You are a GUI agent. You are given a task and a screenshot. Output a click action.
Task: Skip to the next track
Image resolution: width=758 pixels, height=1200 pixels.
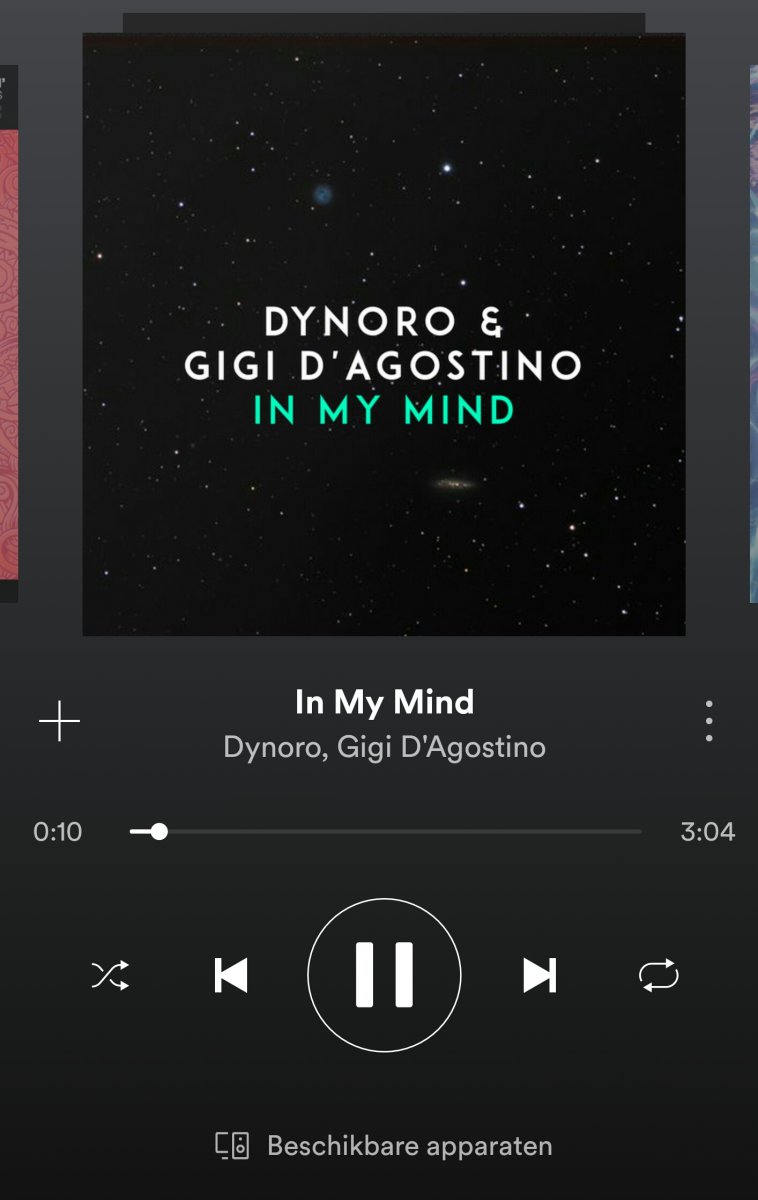(x=539, y=975)
